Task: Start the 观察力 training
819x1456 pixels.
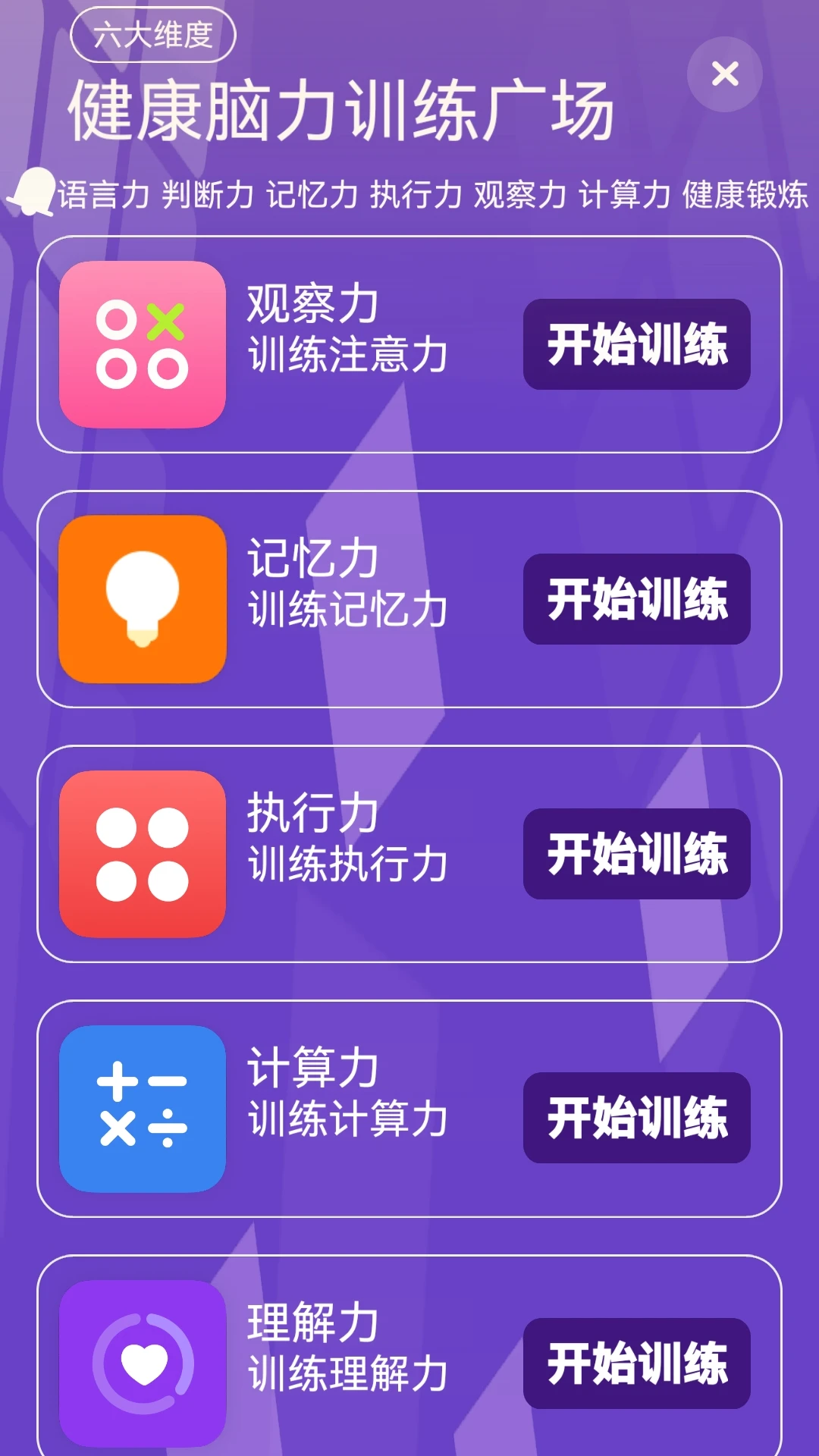Action: (x=637, y=344)
